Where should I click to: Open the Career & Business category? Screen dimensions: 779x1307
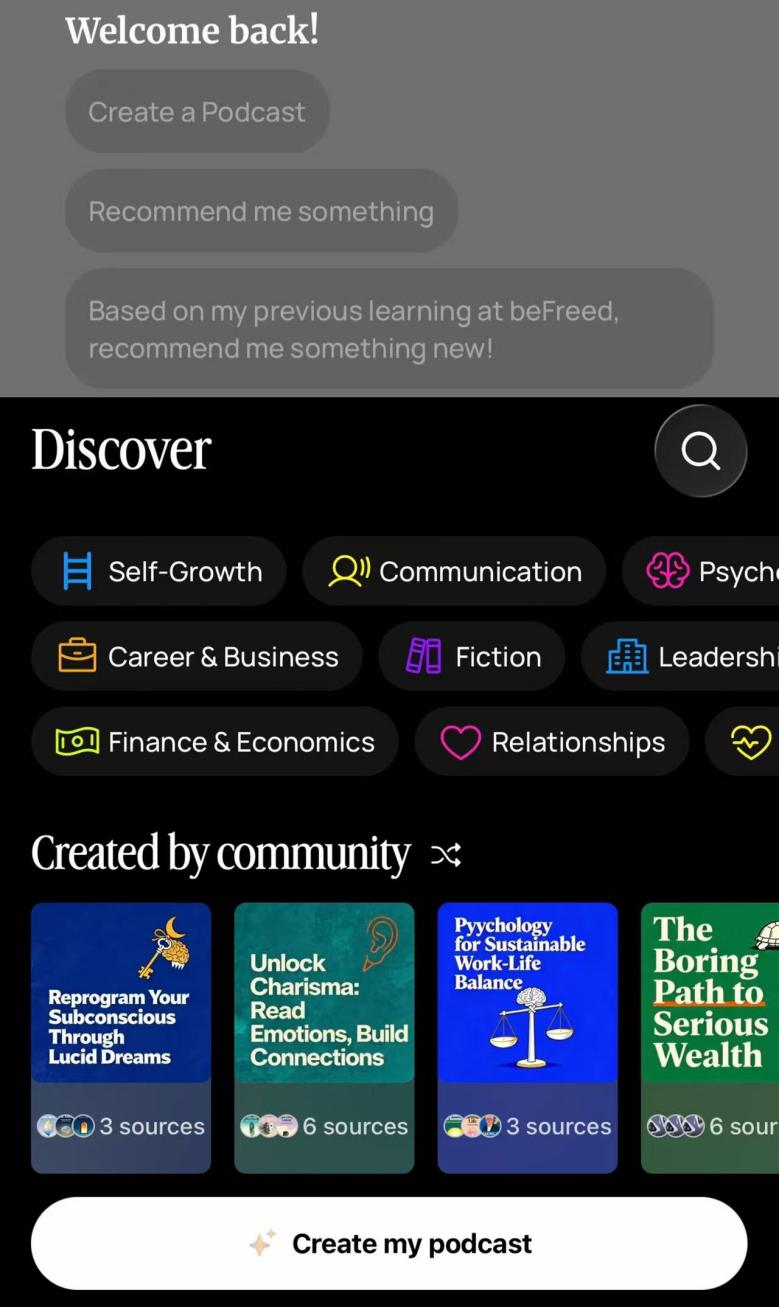(197, 657)
